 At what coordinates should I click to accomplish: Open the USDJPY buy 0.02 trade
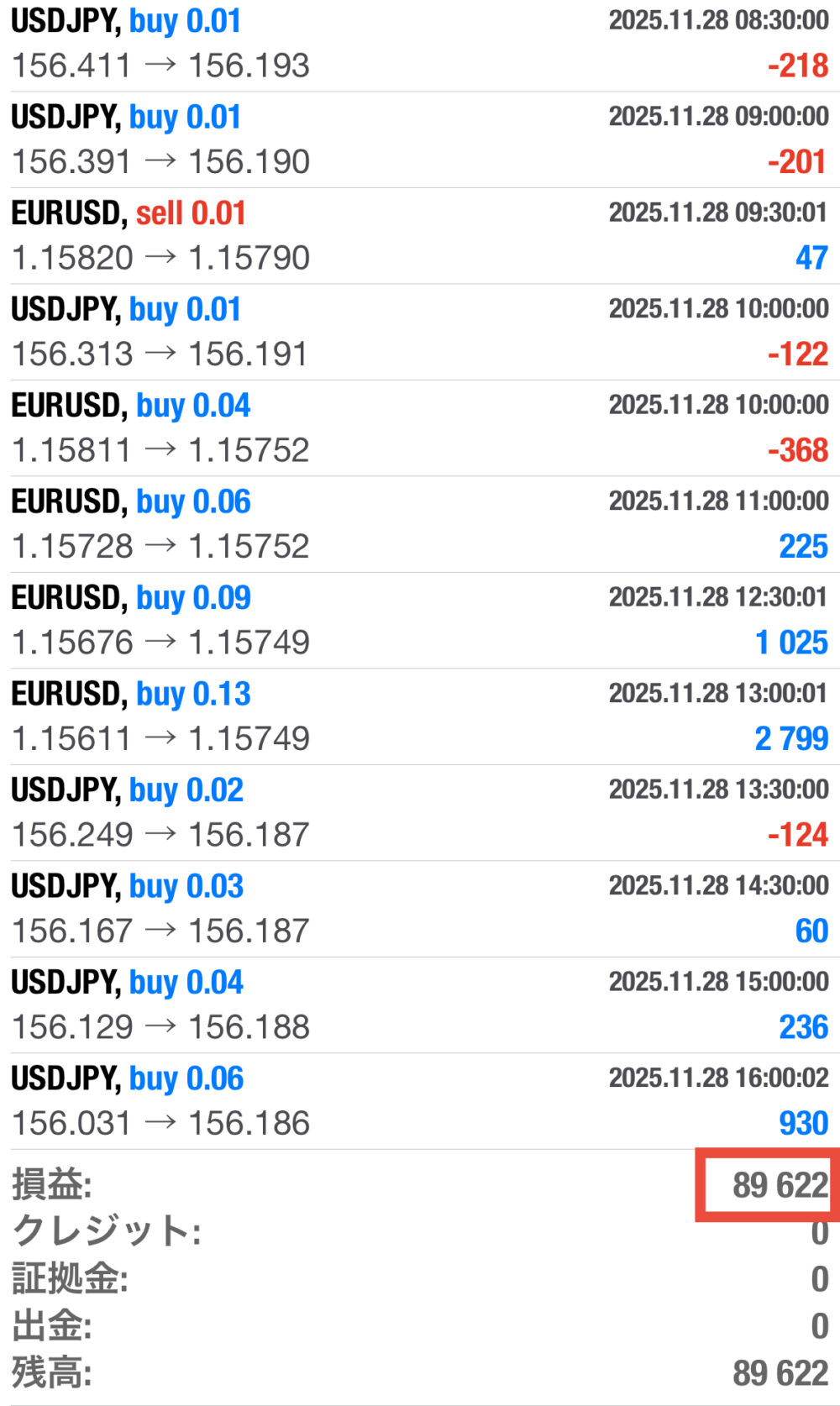click(420, 813)
